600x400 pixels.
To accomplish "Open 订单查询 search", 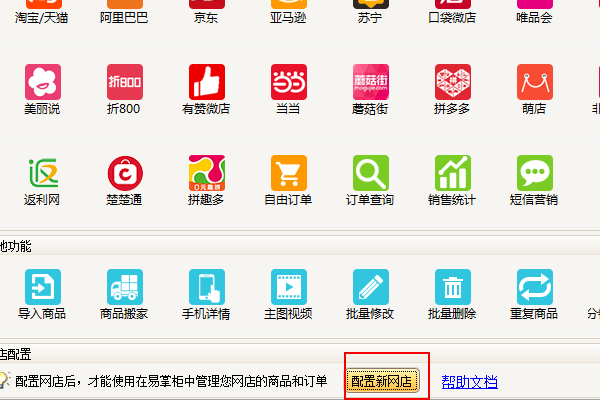I will tap(371, 173).
